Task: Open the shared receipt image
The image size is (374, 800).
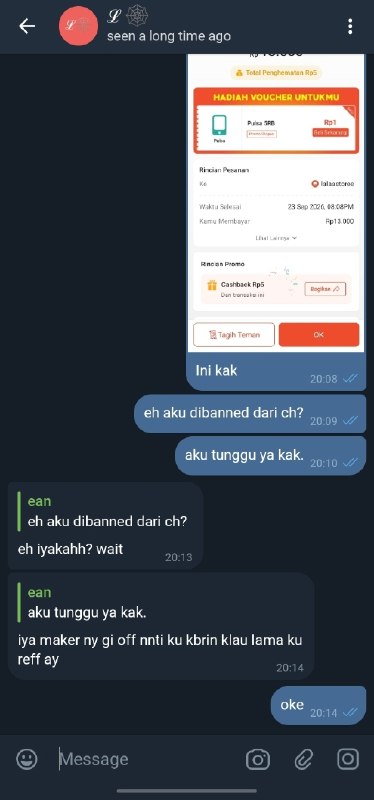Action: [276, 203]
